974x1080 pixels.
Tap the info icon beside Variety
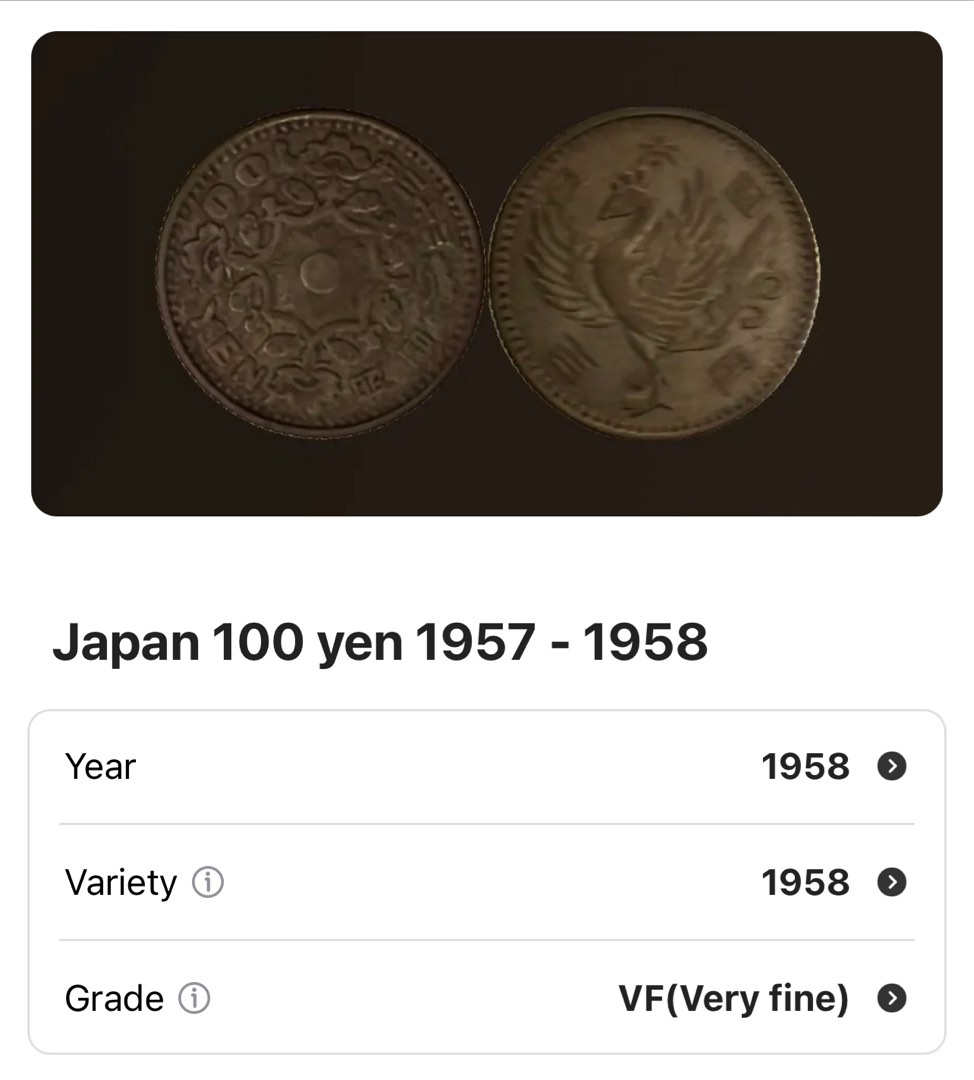(209, 883)
